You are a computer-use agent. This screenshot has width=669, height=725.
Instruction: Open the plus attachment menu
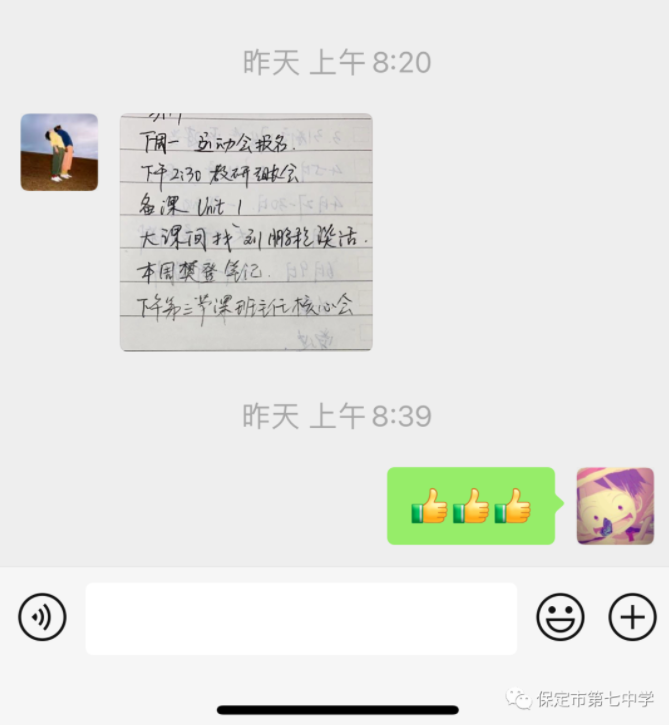click(x=632, y=617)
